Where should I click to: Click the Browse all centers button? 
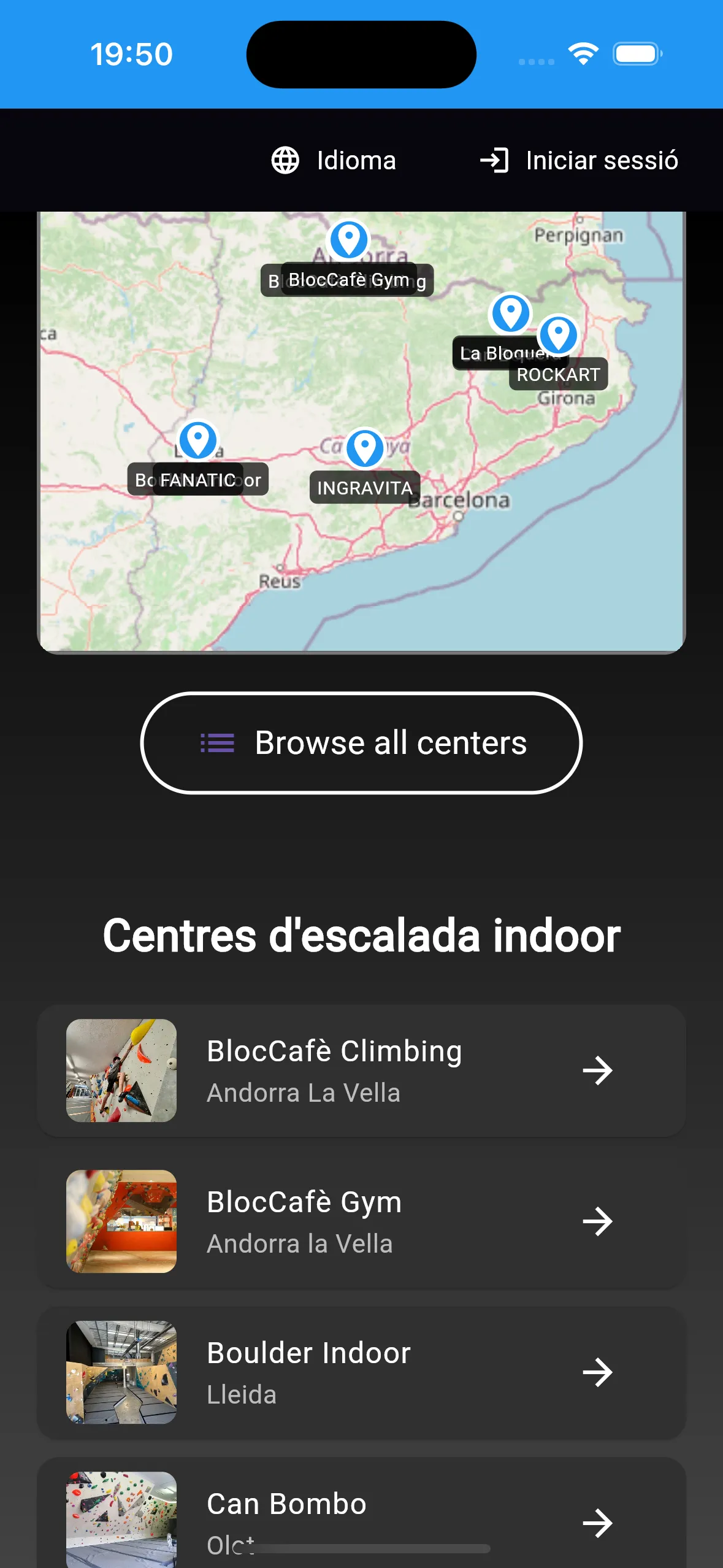pos(362,742)
